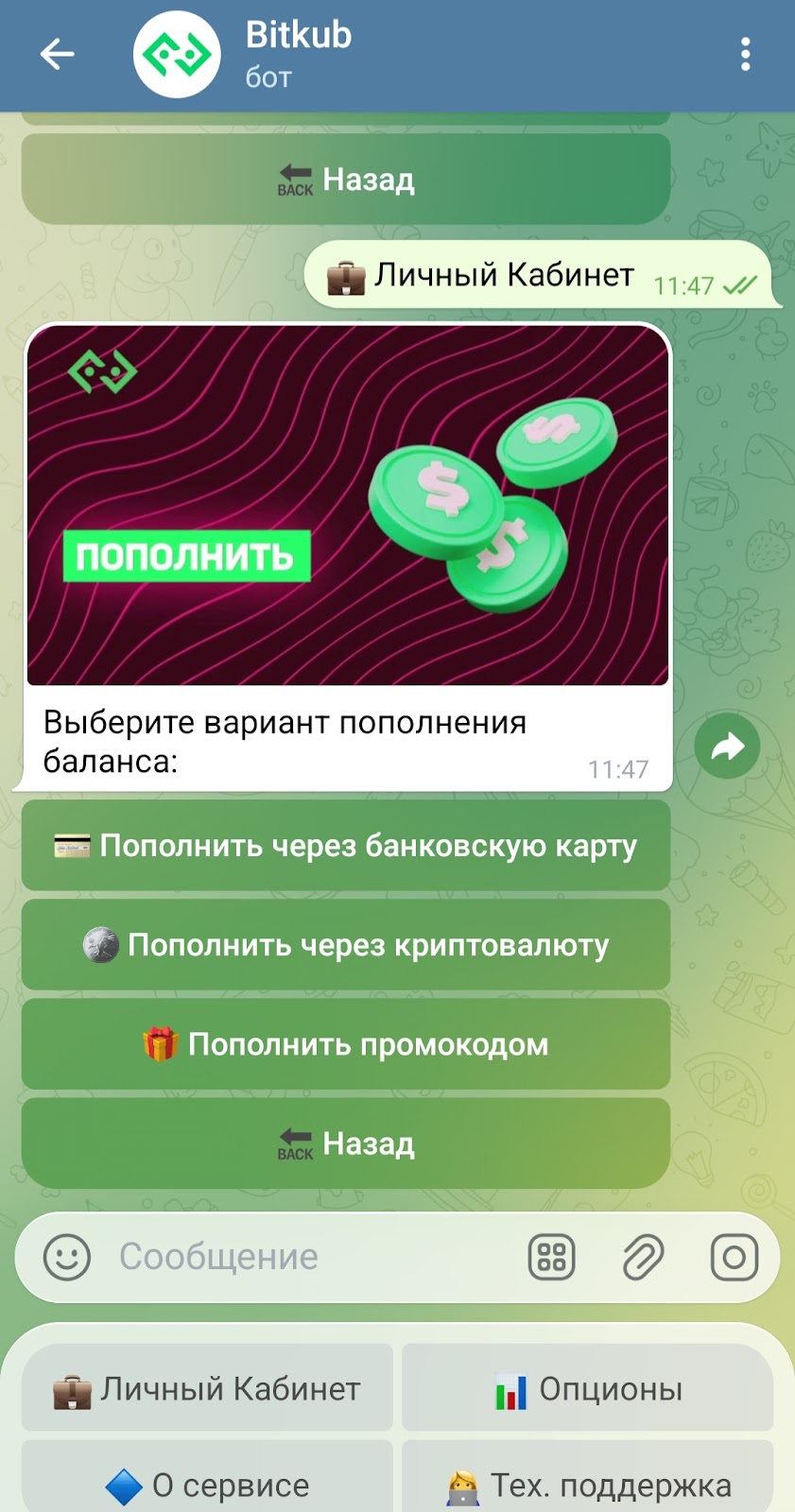Tap Назад under the promo code option
The width and height of the screenshot is (795, 1512).
coord(346,1143)
